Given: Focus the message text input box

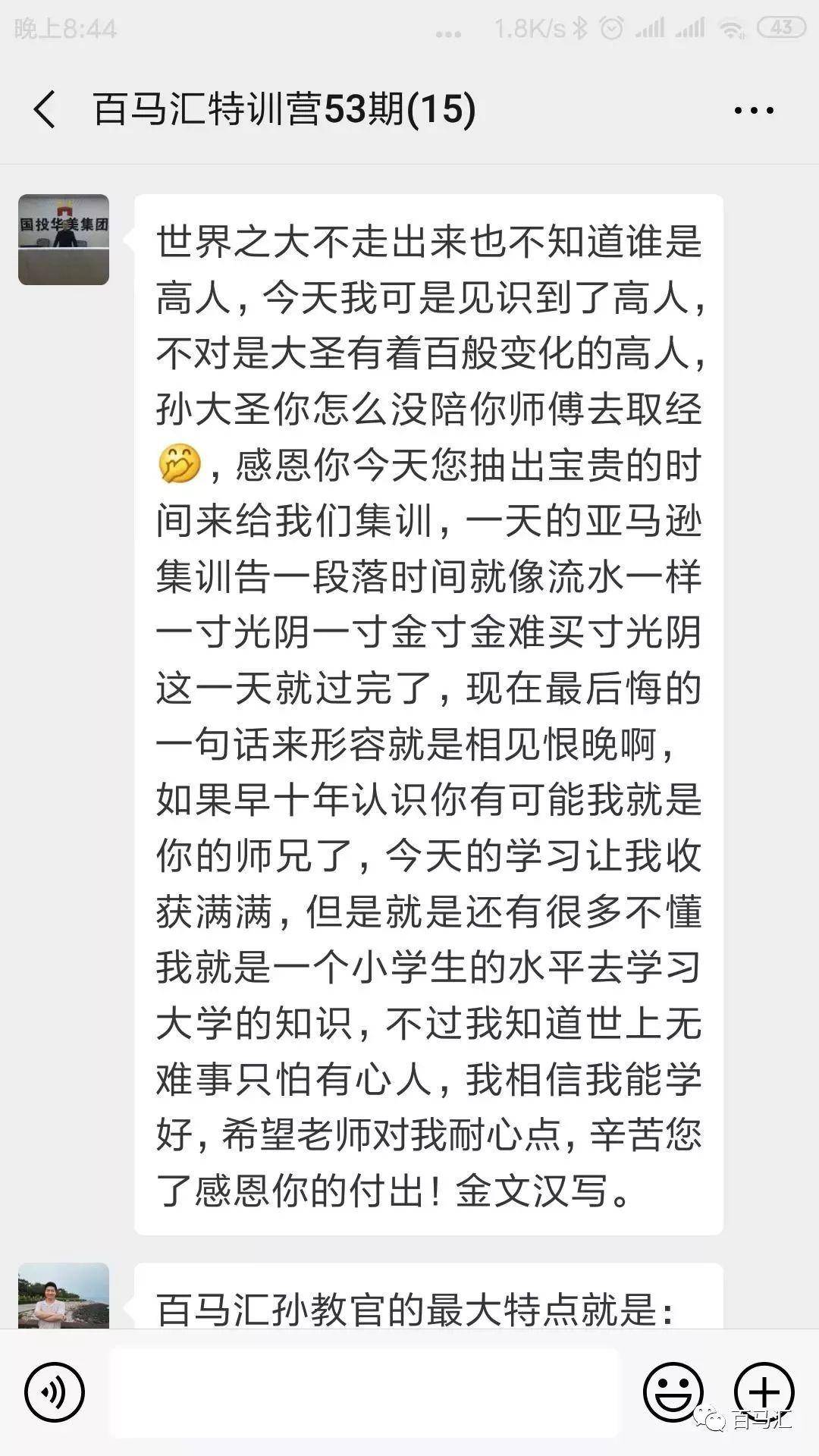Looking at the screenshot, I should 364,1392.
